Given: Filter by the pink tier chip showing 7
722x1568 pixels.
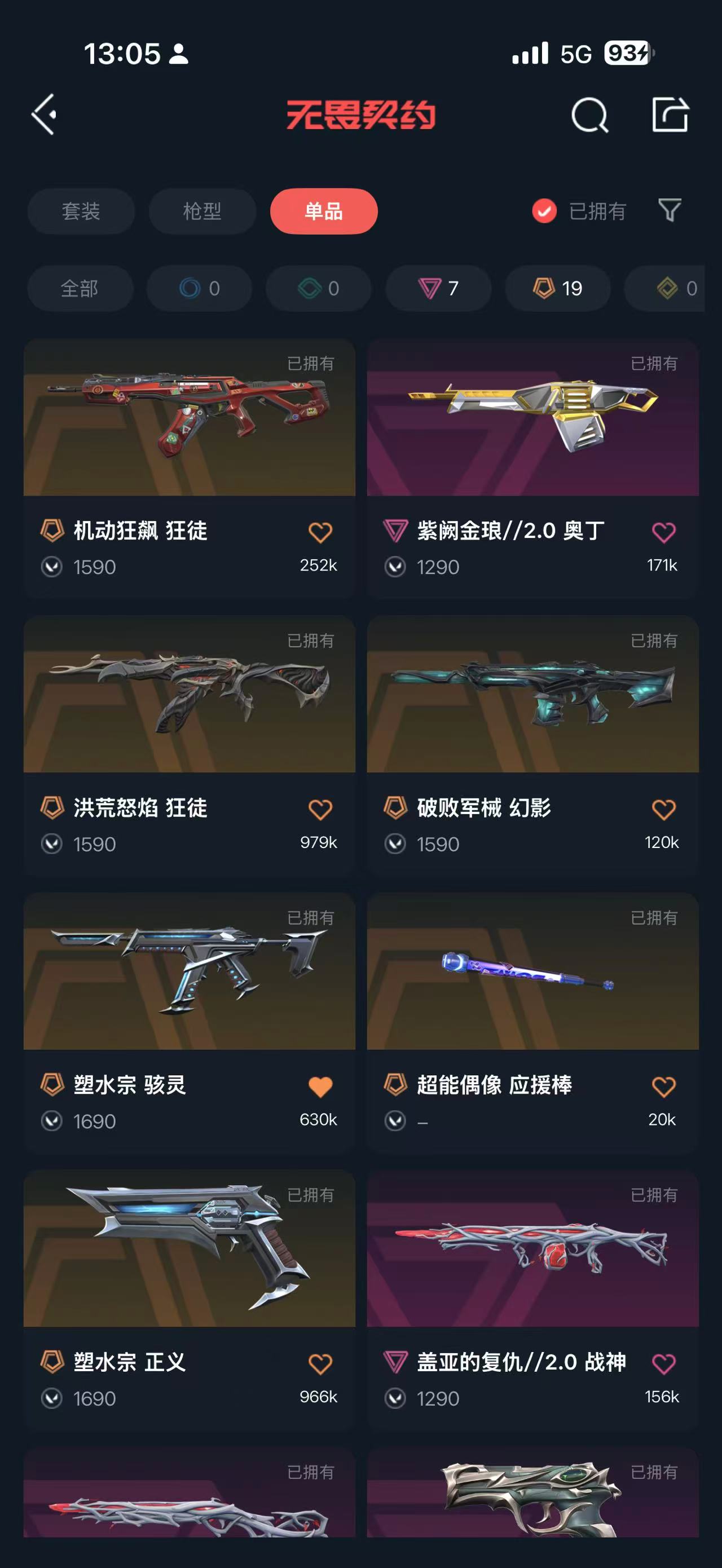Looking at the screenshot, I should [438, 289].
